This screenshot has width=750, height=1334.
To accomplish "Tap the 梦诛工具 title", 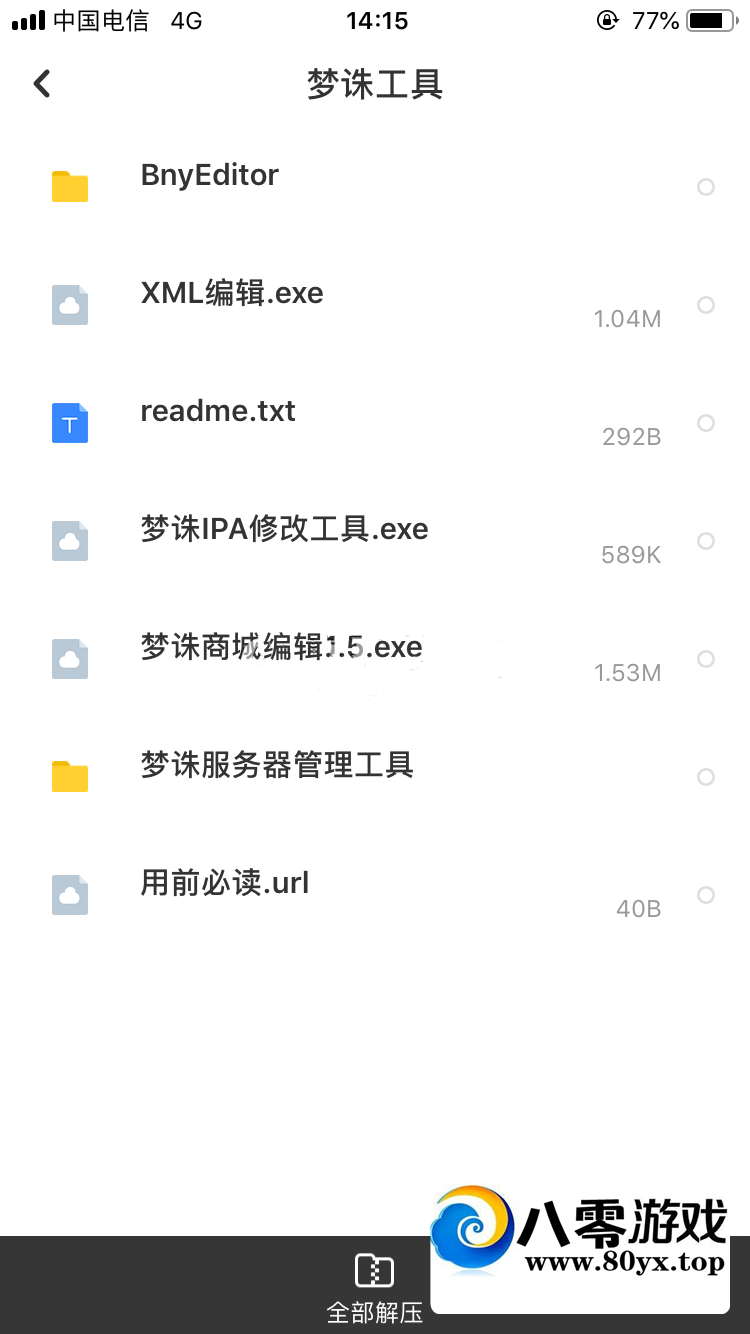I will click(373, 85).
